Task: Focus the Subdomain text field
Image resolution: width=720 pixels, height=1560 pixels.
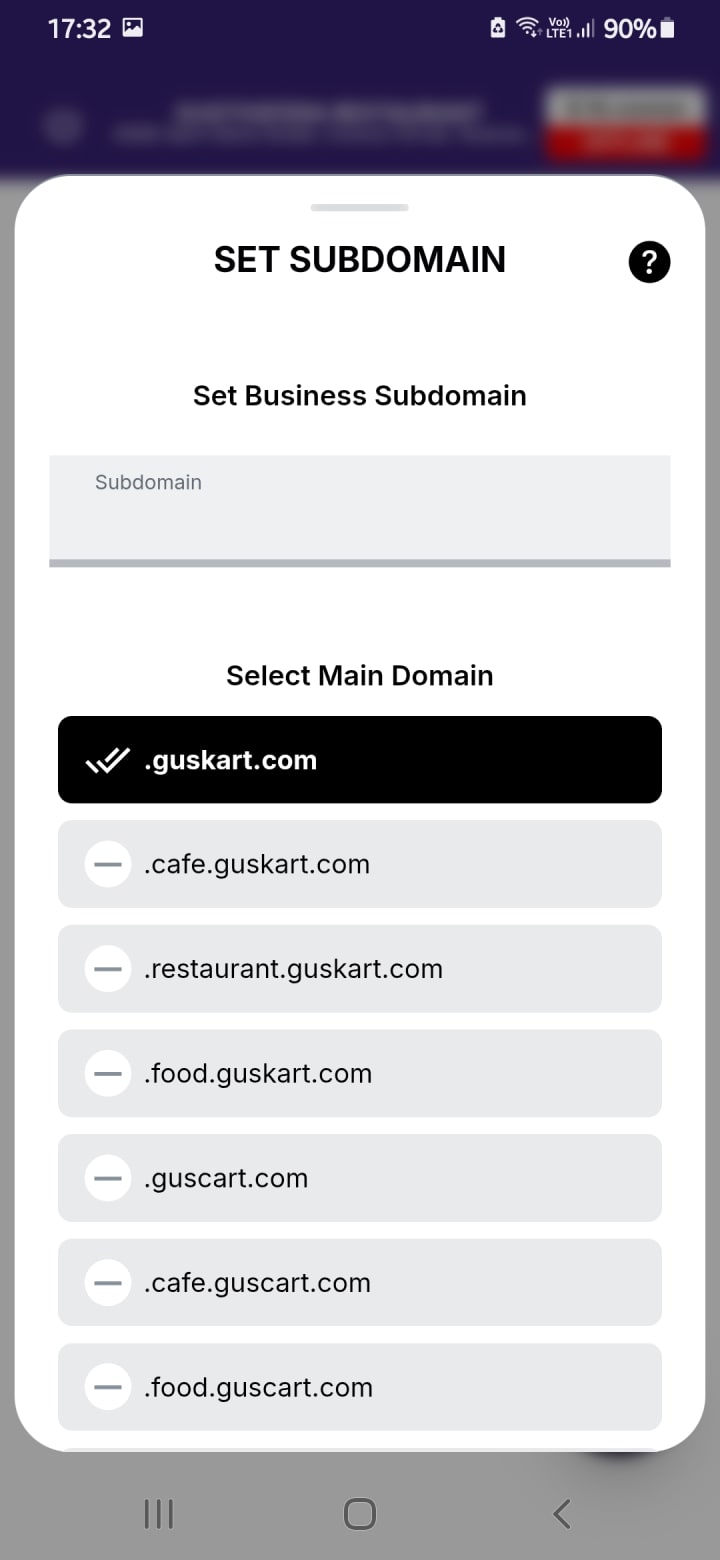Action: coord(360,510)
